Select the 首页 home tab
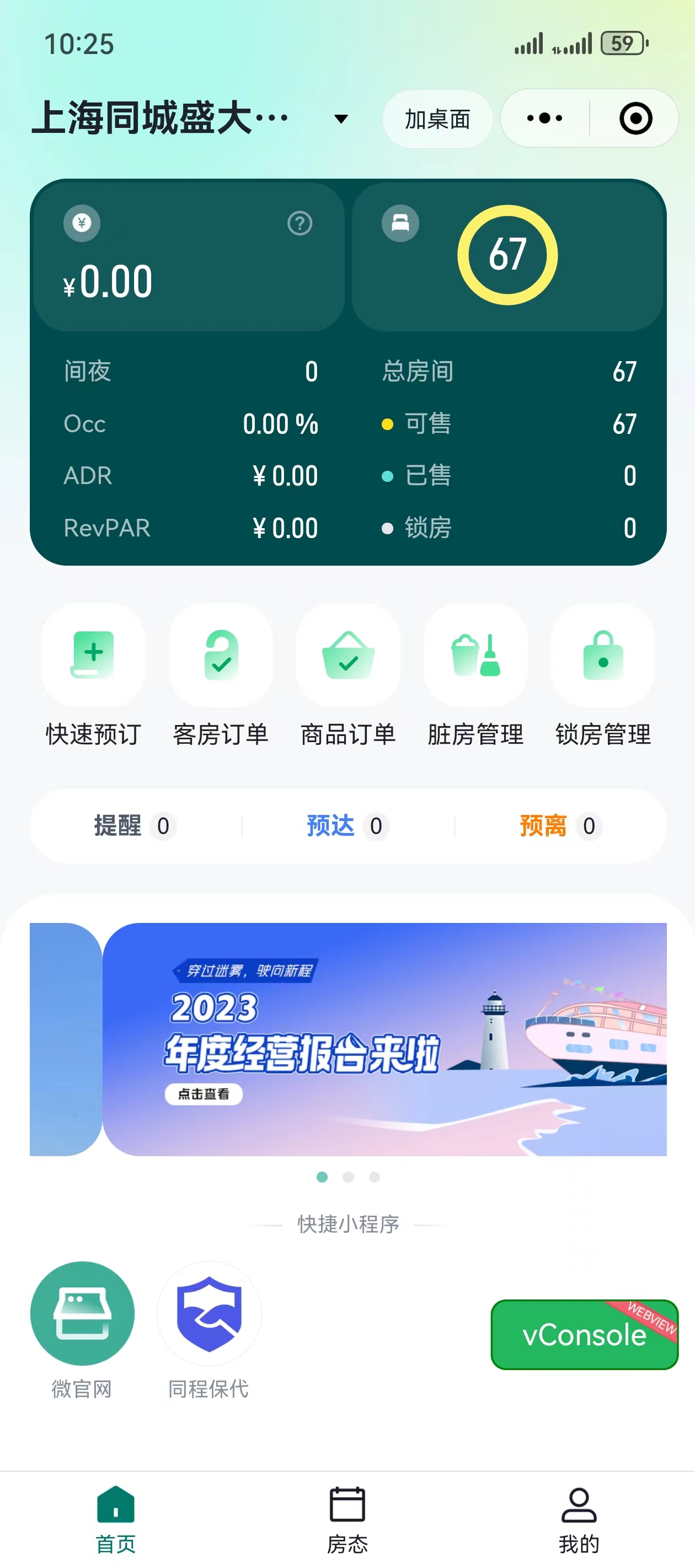 point(116,1519)
